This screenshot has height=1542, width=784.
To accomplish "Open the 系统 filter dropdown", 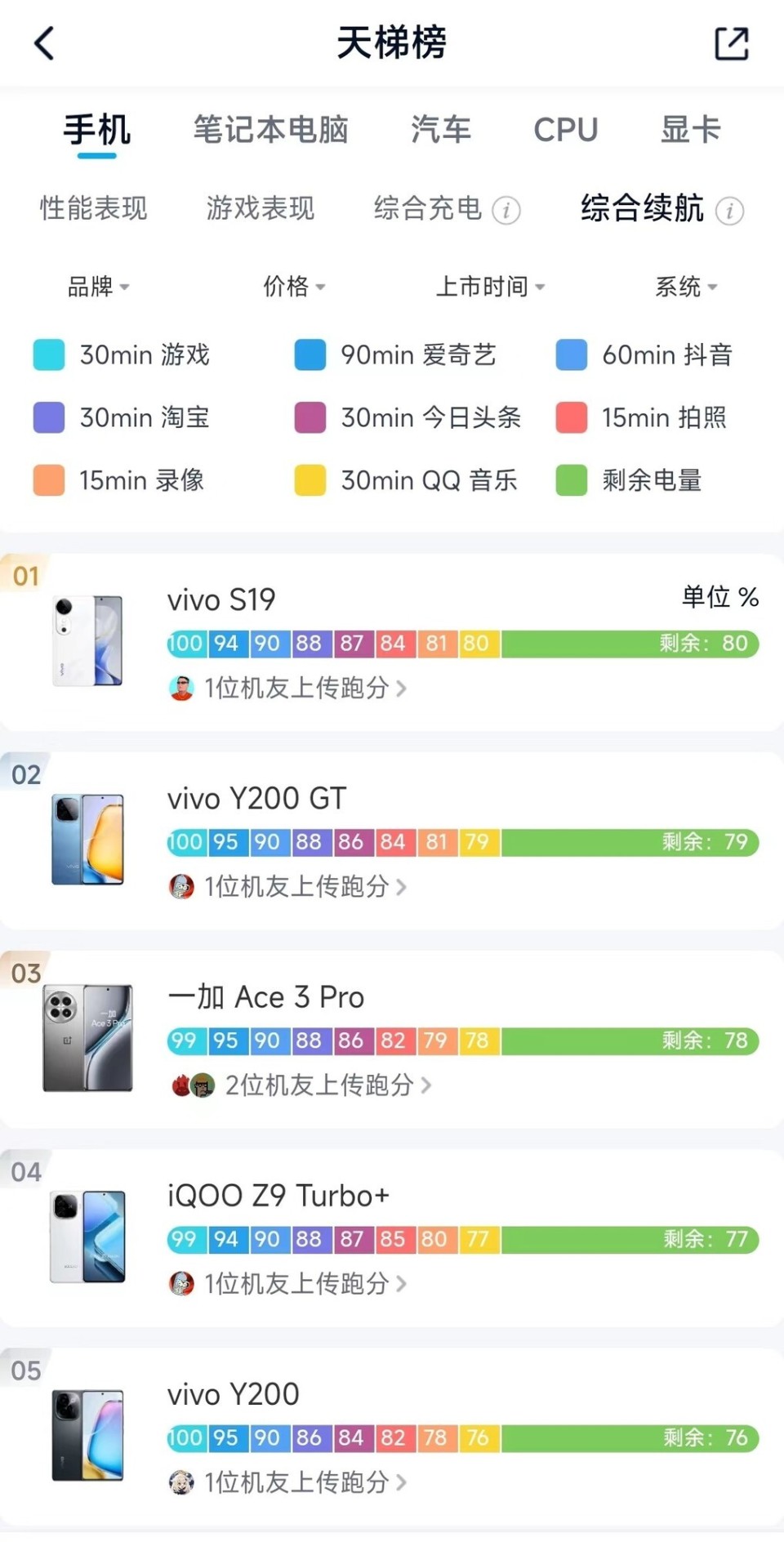I will coord(686,286).
